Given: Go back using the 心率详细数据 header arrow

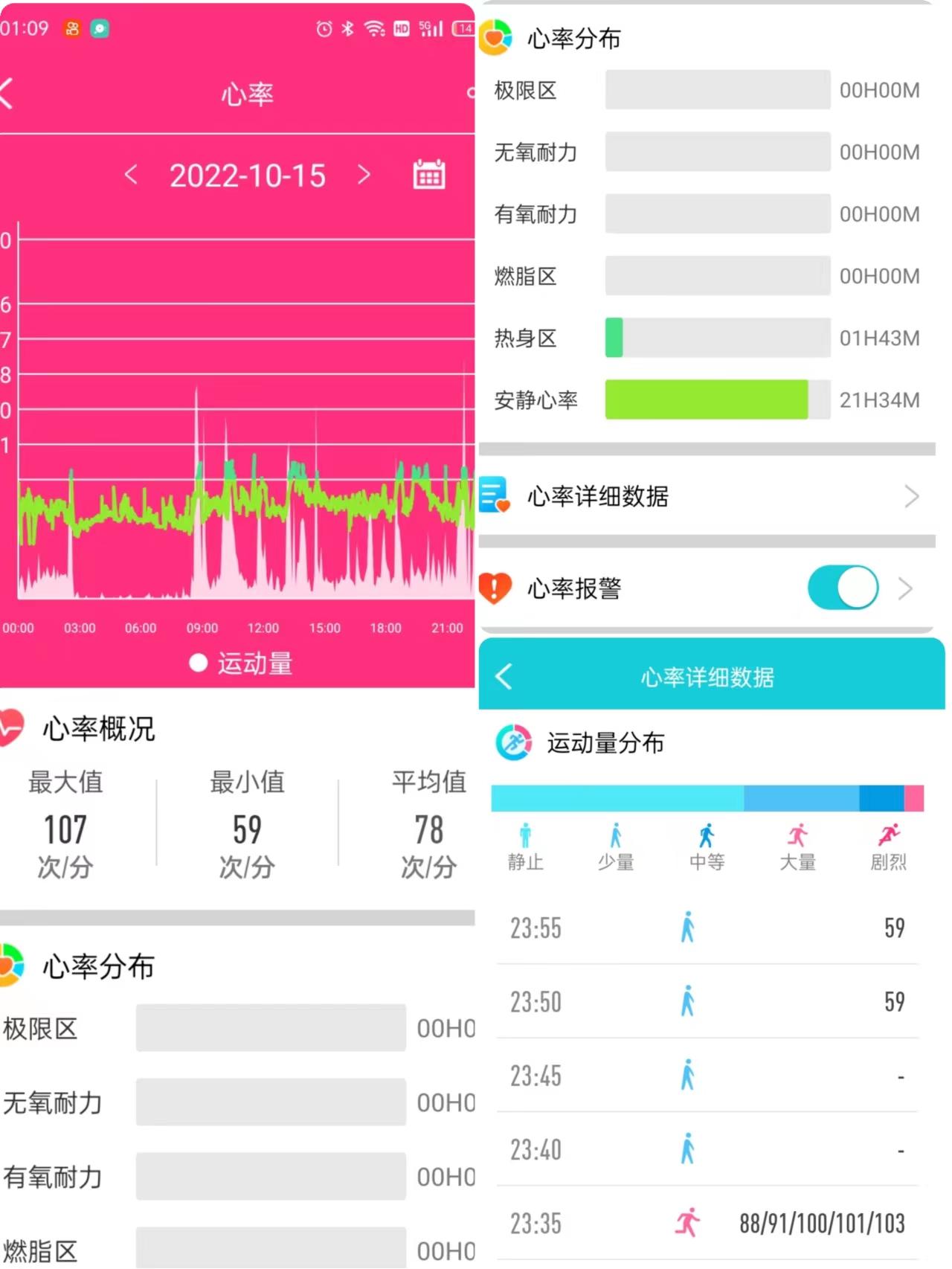Looking at the screenshot, I should coord(504,676).
